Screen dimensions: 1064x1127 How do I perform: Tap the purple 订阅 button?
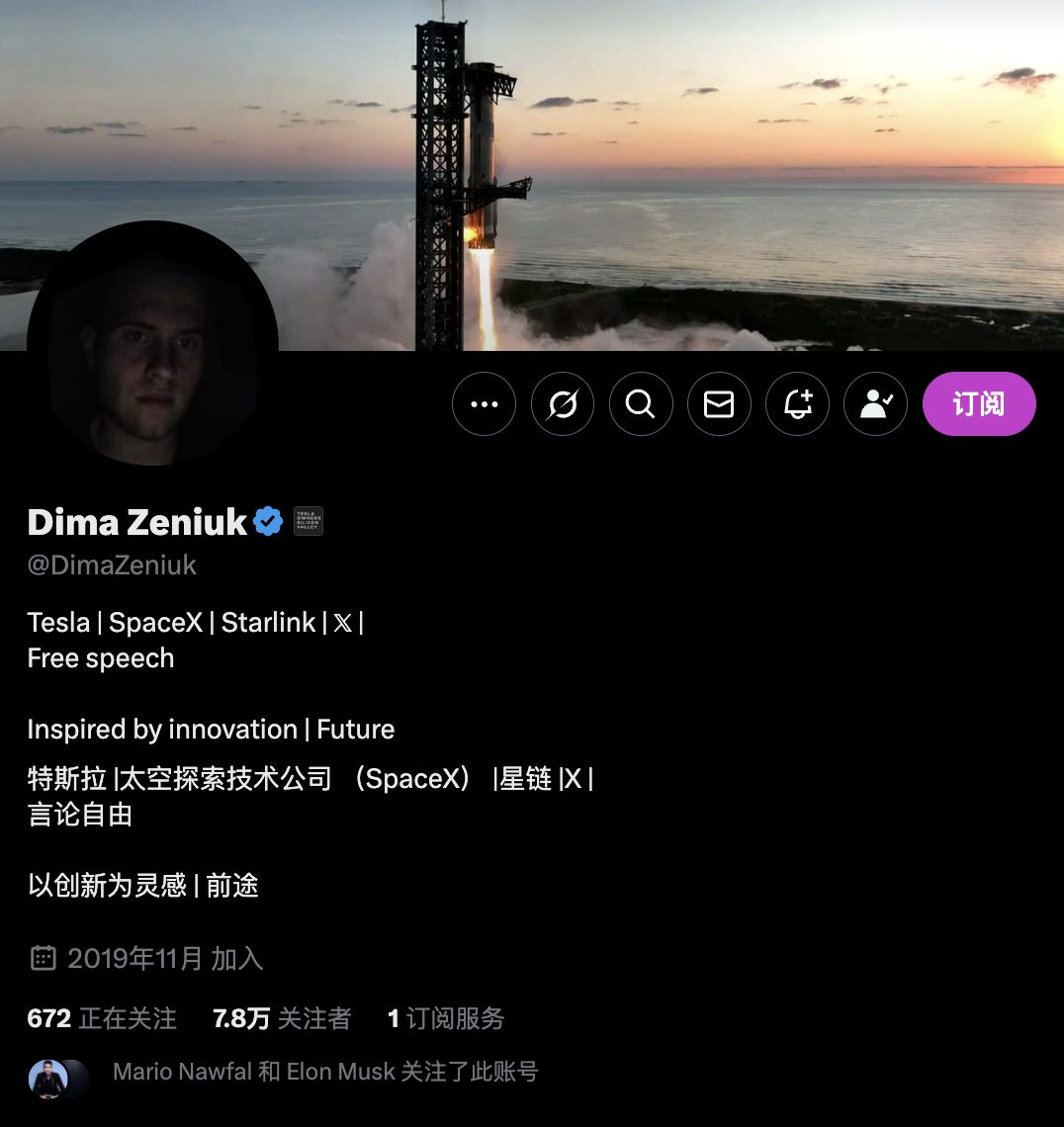click(x=978, y=403)
